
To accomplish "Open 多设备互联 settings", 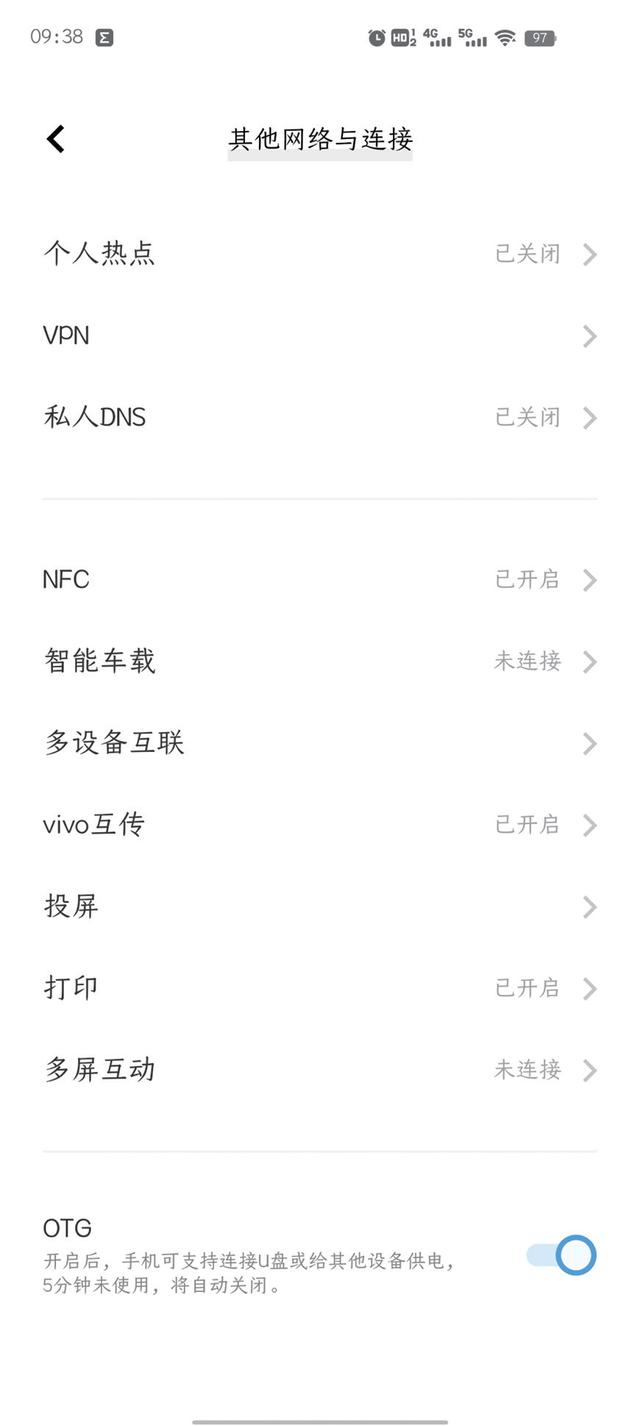I will click(320, 743).
